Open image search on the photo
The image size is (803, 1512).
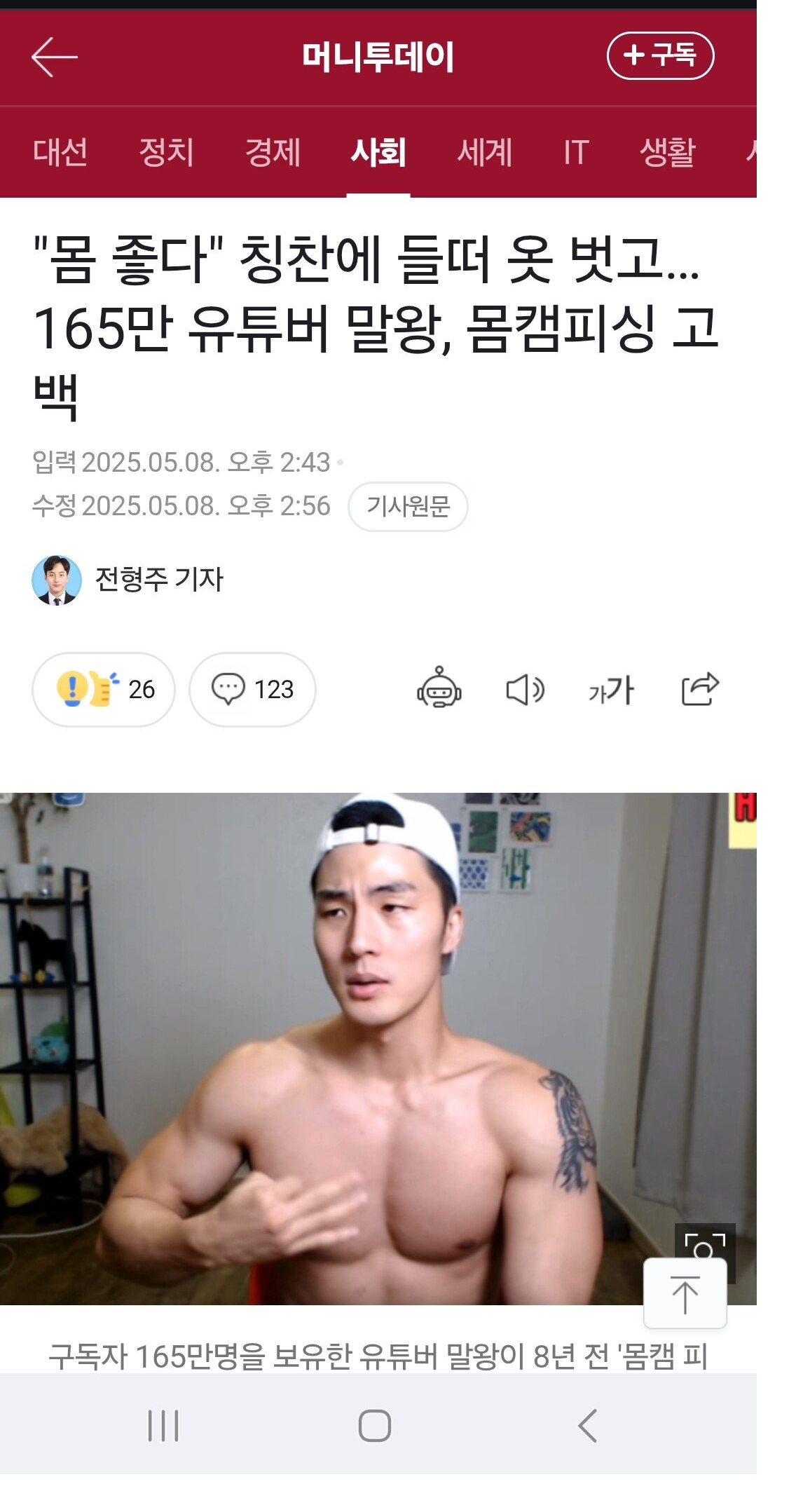point(705,1245)
